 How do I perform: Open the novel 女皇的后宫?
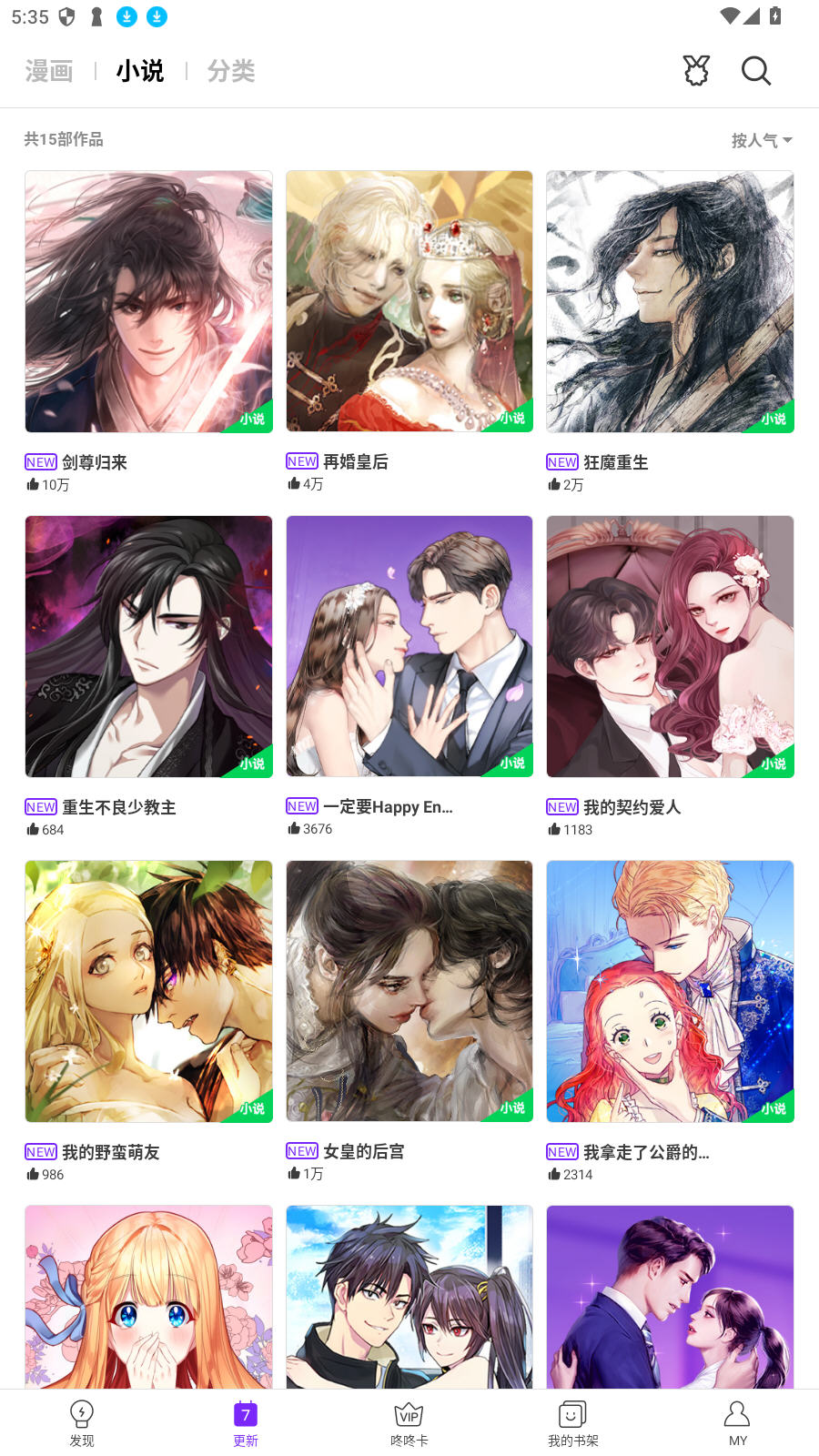click(x=409, y=991)
